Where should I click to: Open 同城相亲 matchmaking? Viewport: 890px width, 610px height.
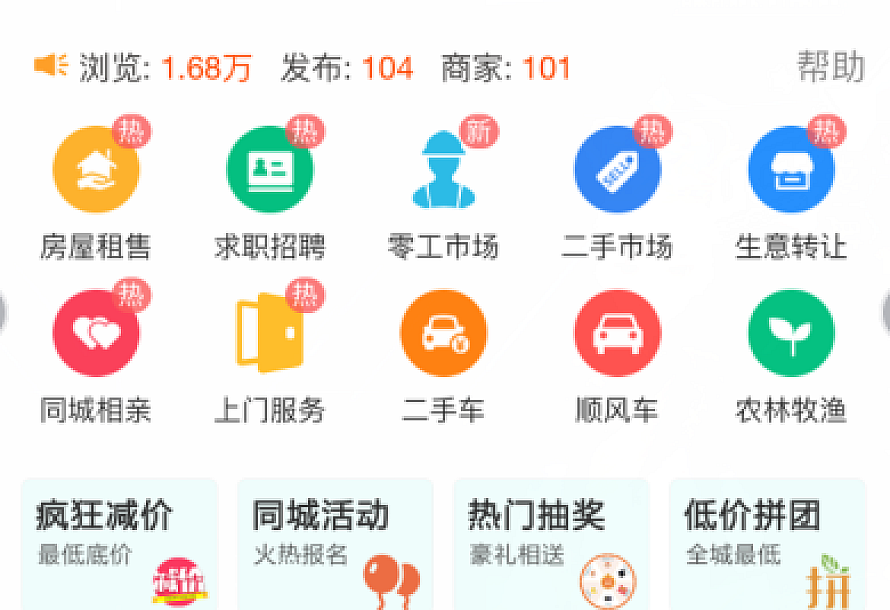[x=96, y=334]
